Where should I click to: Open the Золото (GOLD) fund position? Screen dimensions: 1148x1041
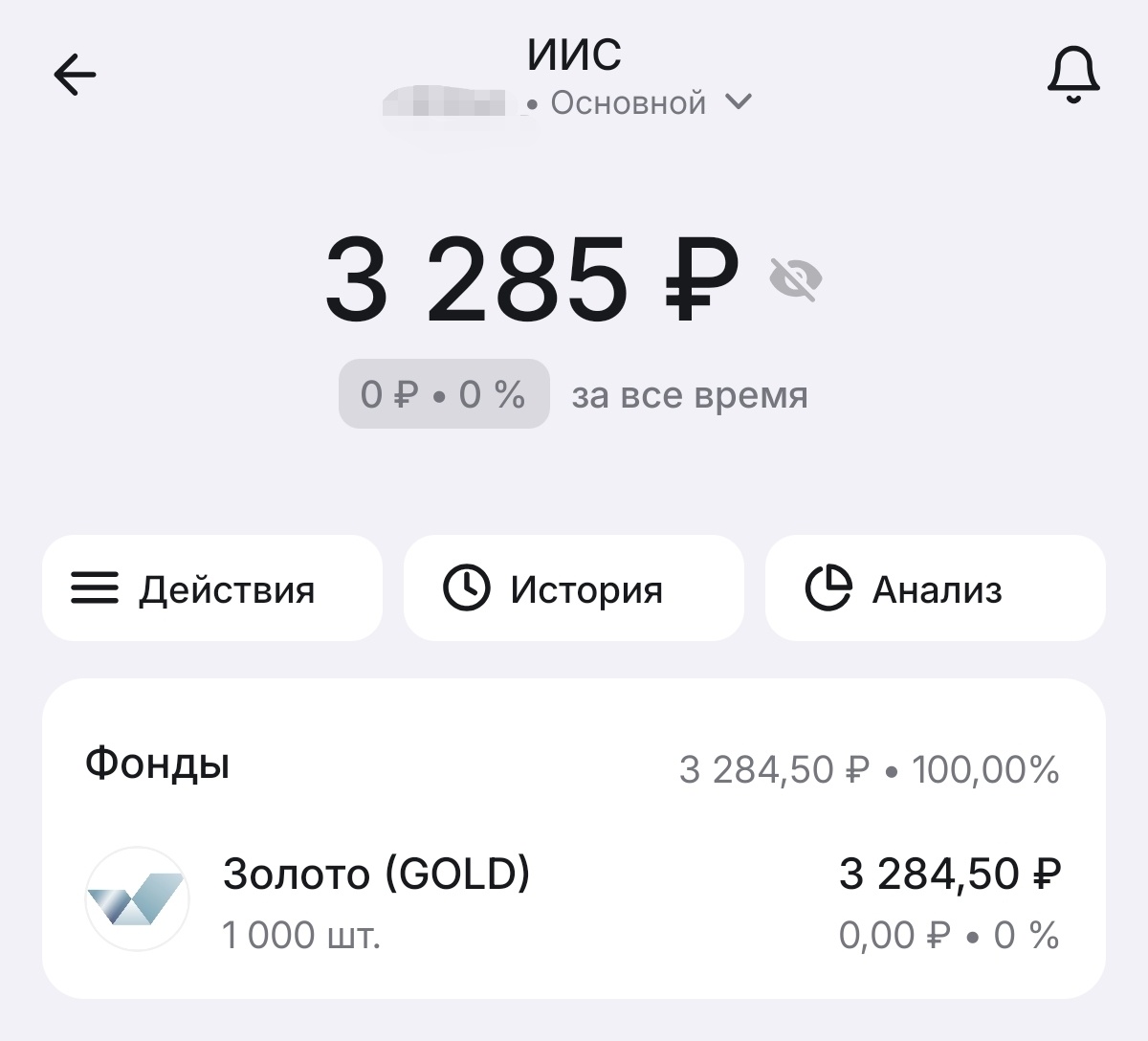point(574,900)
